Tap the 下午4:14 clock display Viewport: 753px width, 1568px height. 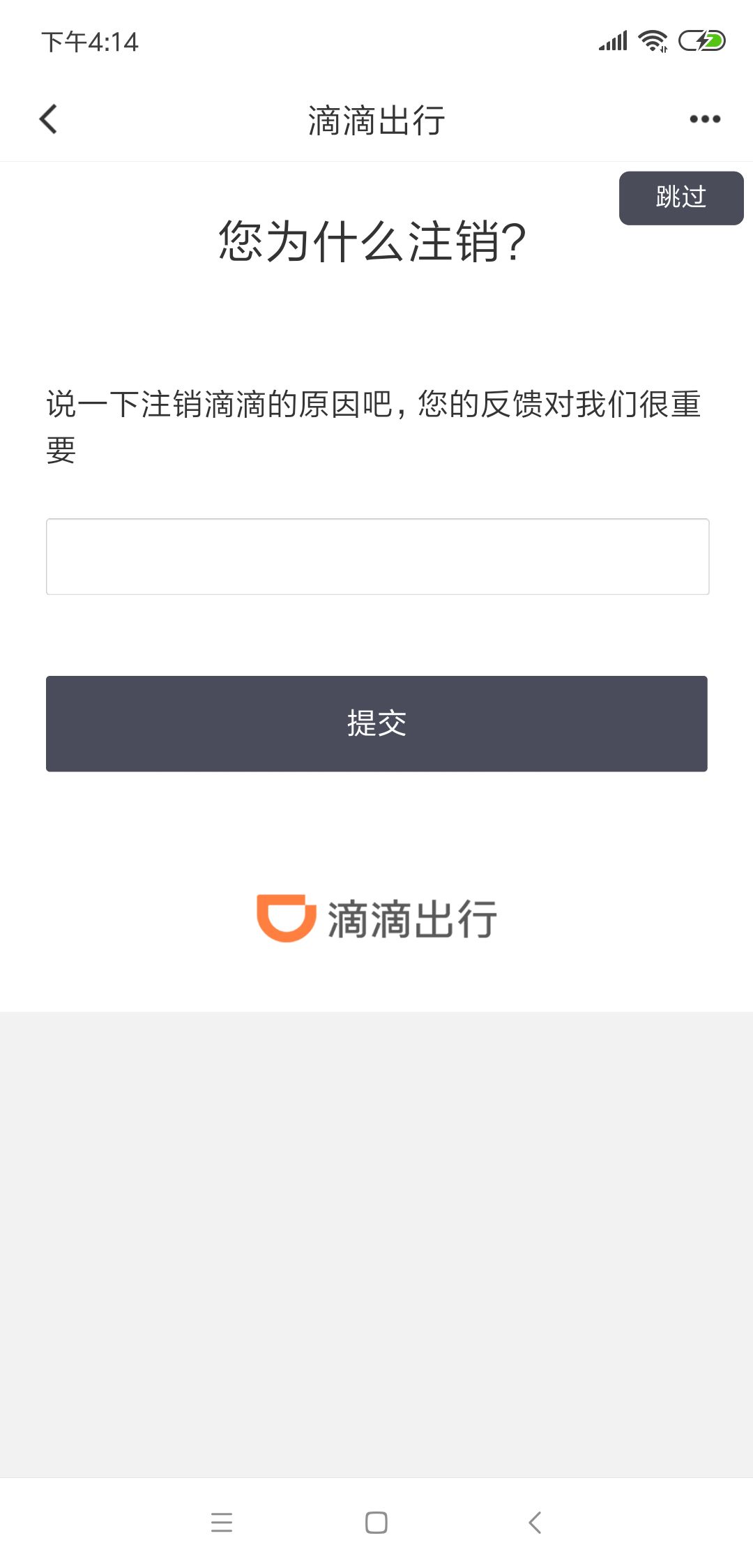(x=91, y=42)
